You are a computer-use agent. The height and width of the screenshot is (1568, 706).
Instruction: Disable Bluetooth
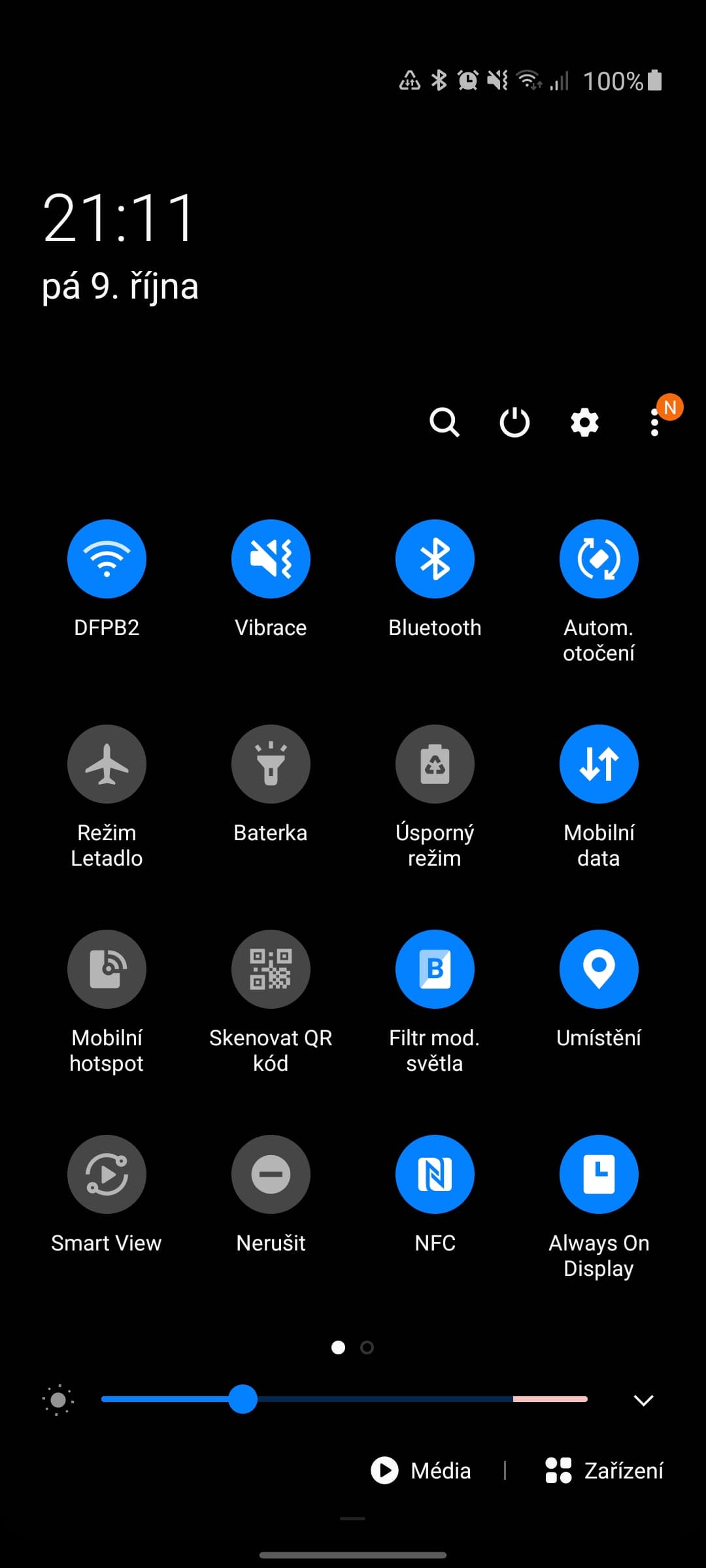coord(435,559)
